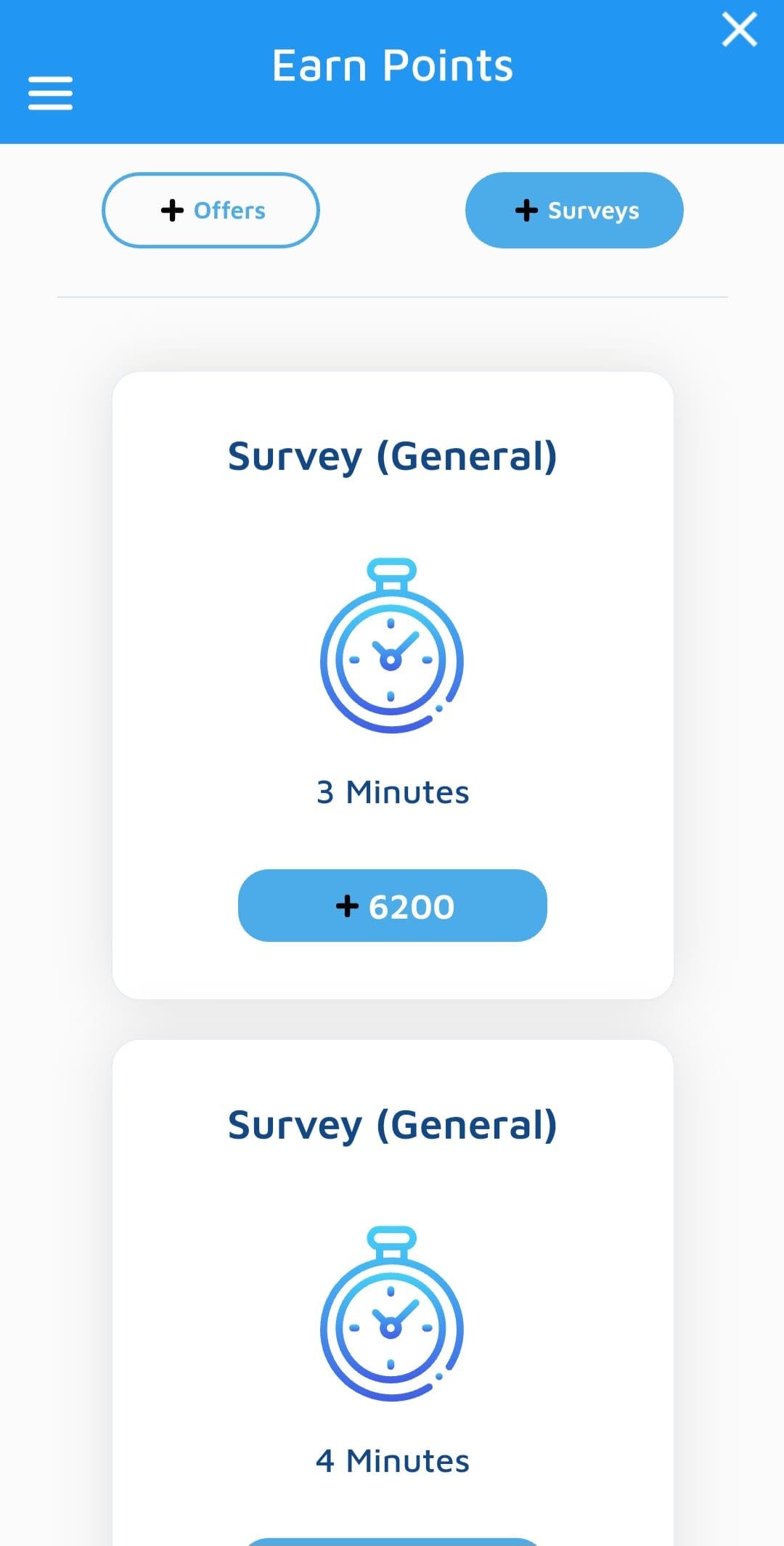Select the Surveys tab
Viewport: 784px width, 1546px height.
tap(574, 210)
